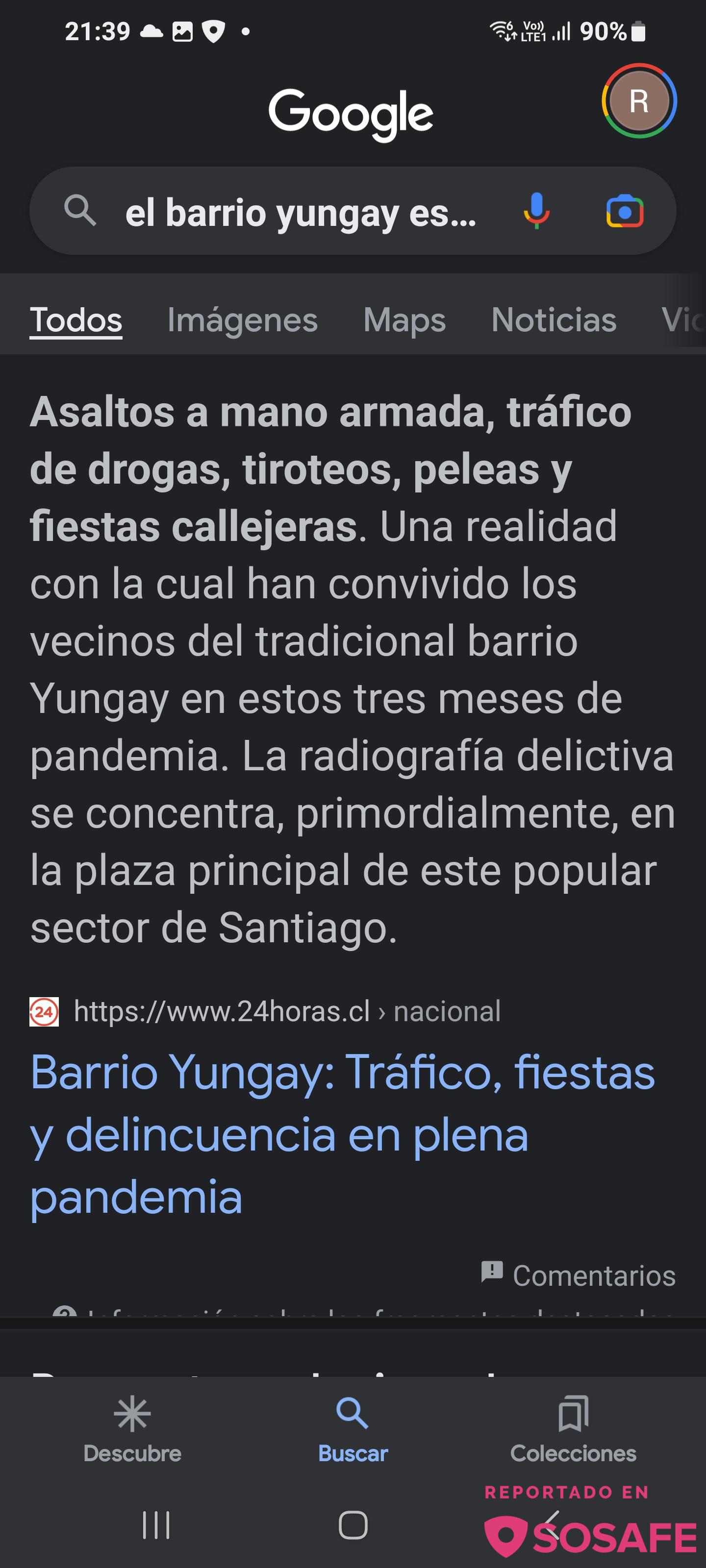Switch to the Noticias tab

click(553, 319)
